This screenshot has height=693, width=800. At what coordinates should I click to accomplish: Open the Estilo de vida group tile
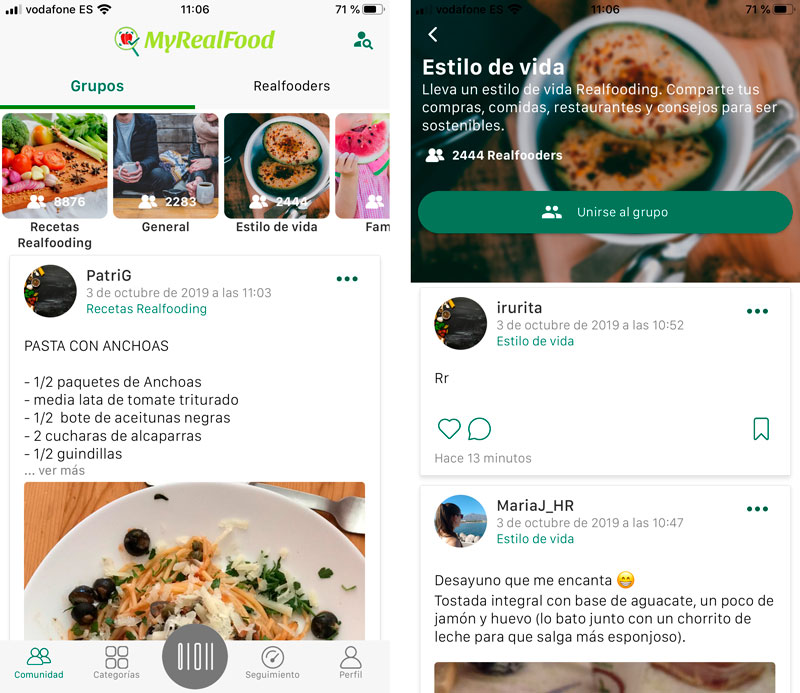[277, 166]
